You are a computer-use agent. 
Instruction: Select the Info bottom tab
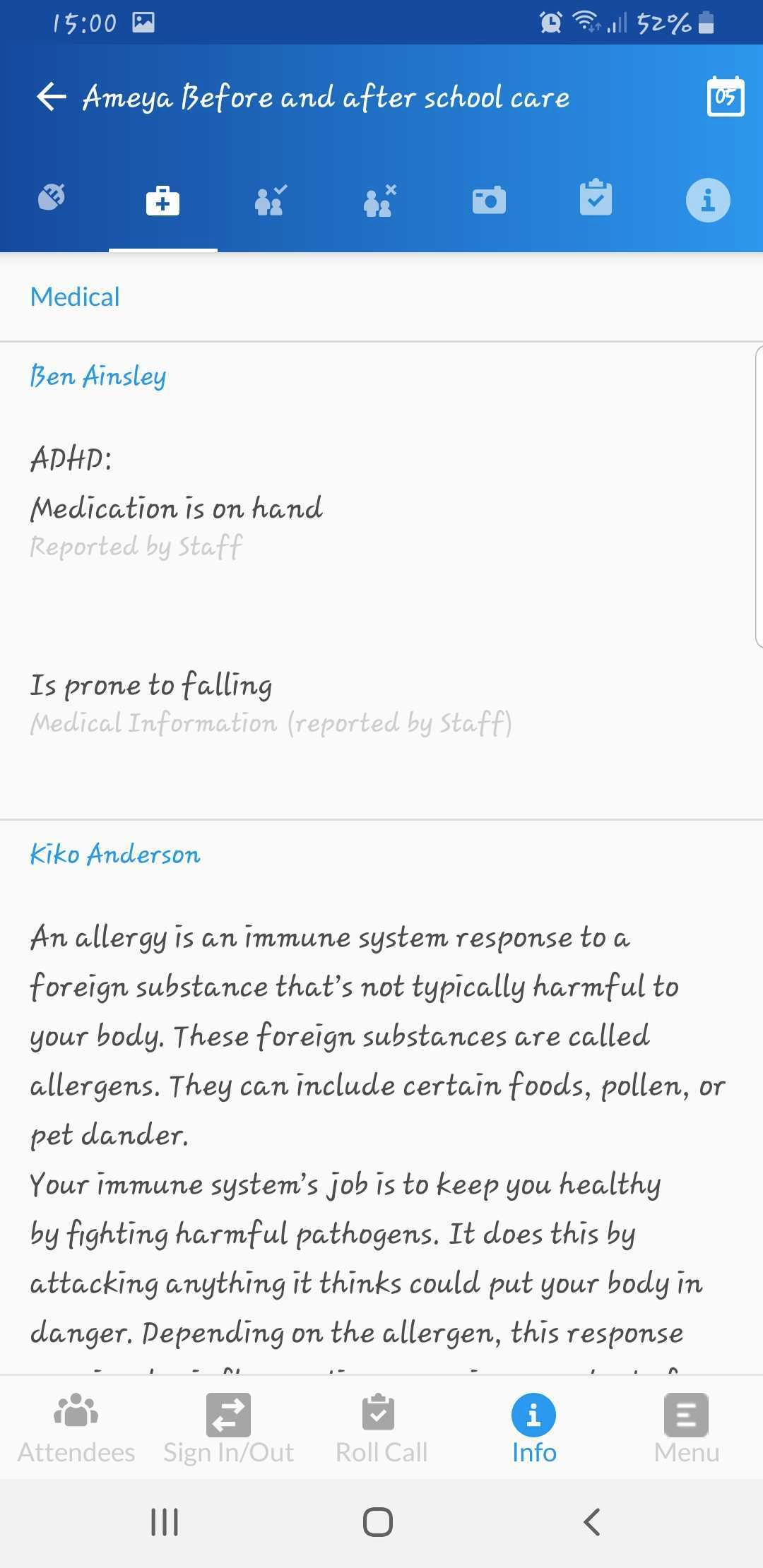(x=534, y=1428)
